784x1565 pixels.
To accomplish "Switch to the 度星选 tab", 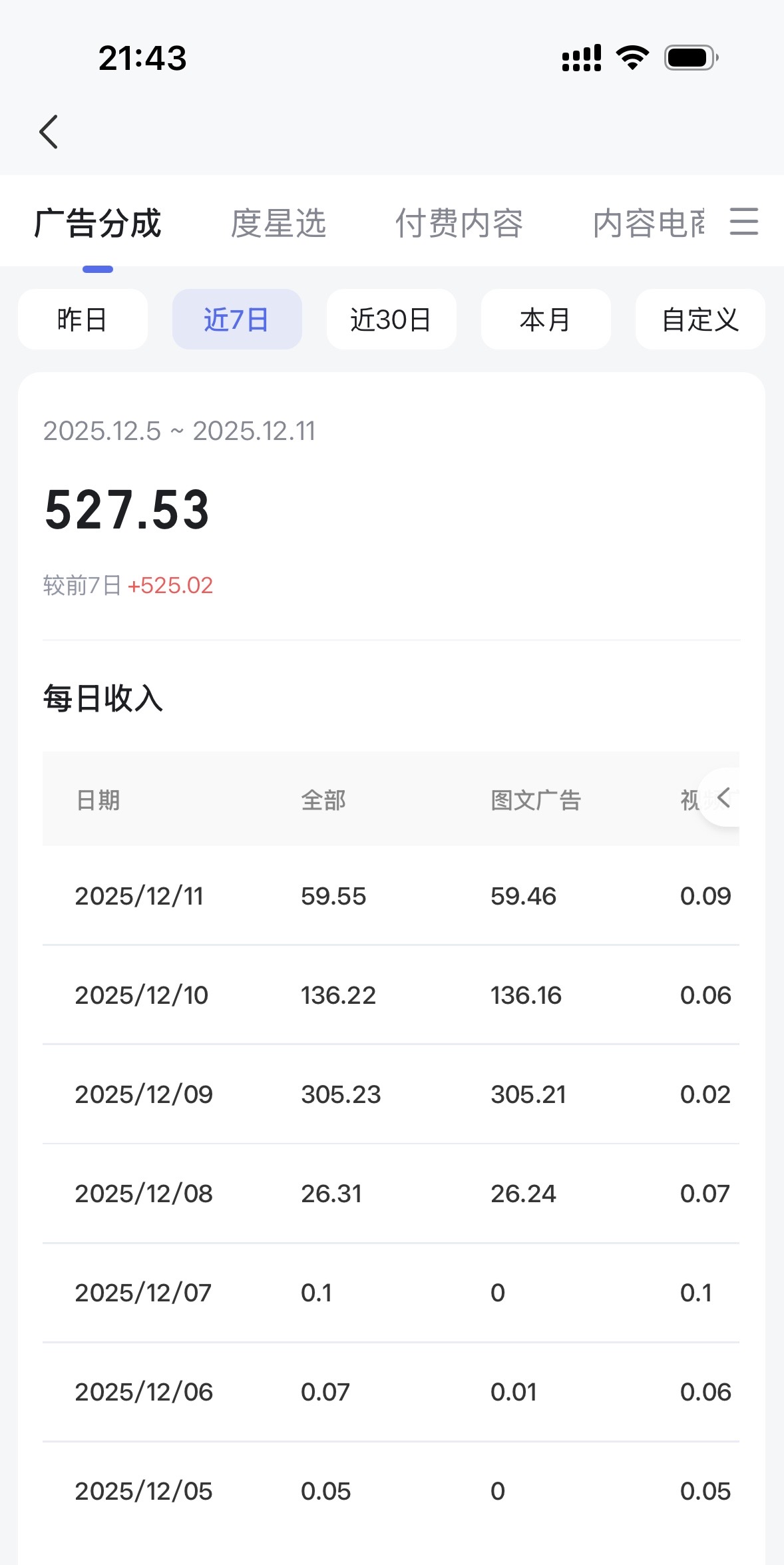I will (278, 223).
